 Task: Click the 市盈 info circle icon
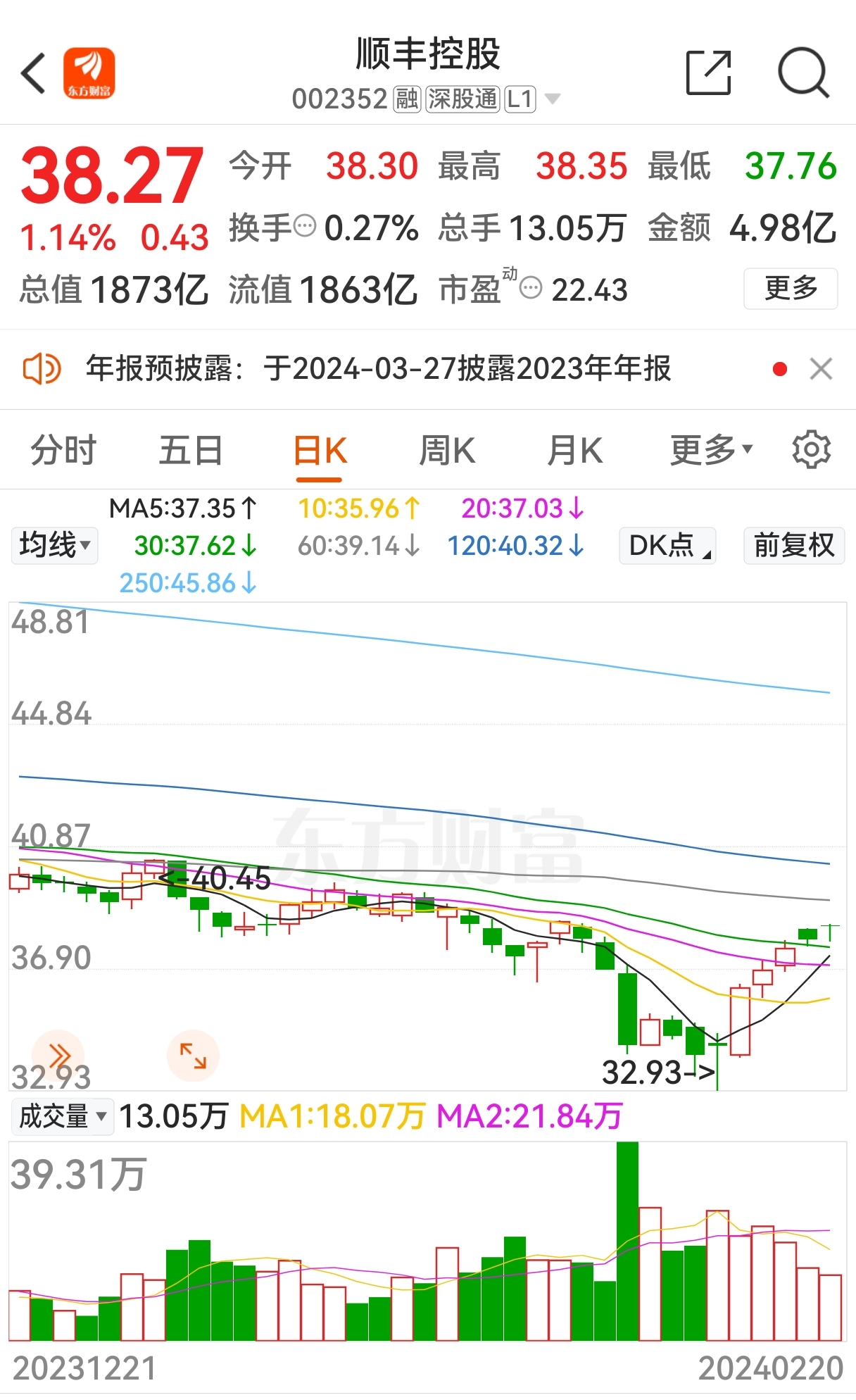click(x=532, y=287)
